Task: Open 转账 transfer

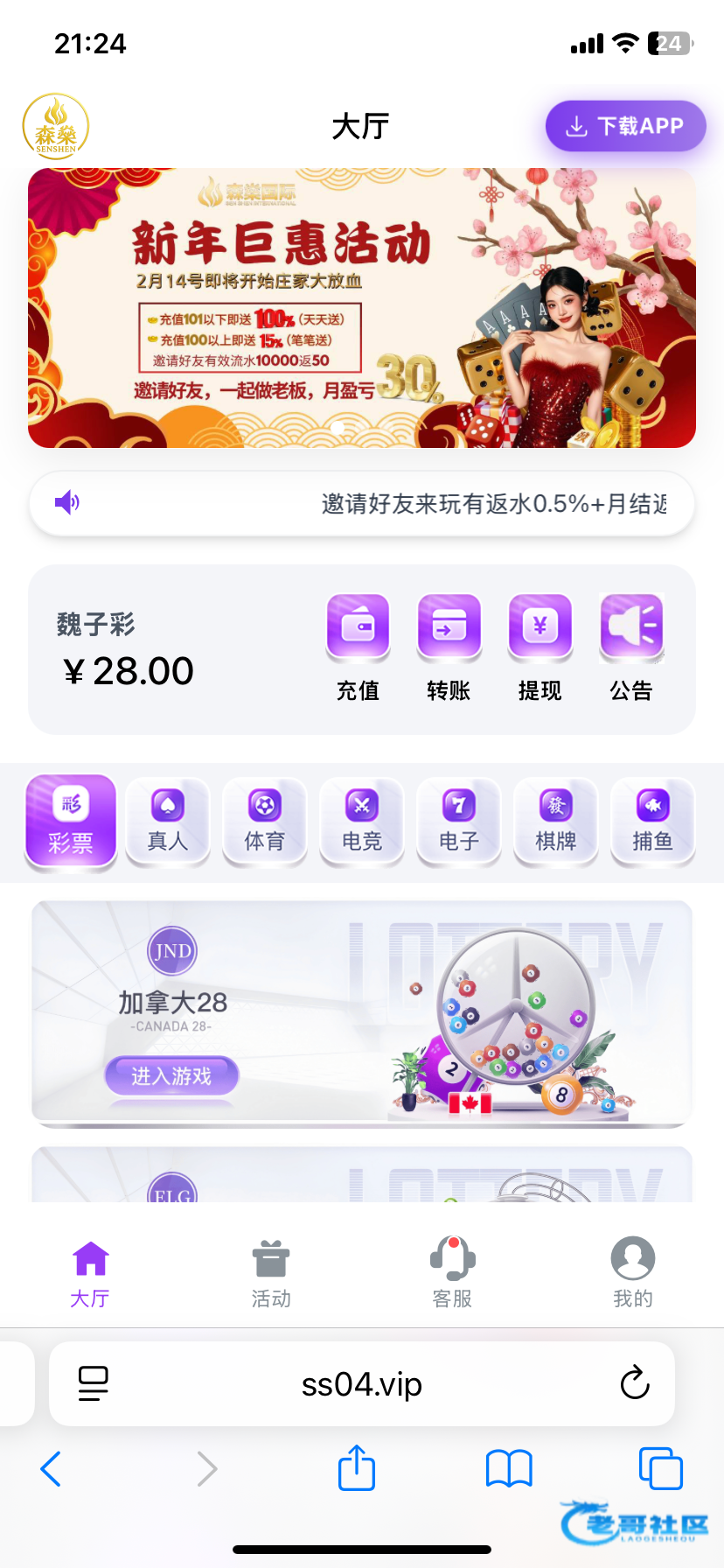Action: (449, 647)
